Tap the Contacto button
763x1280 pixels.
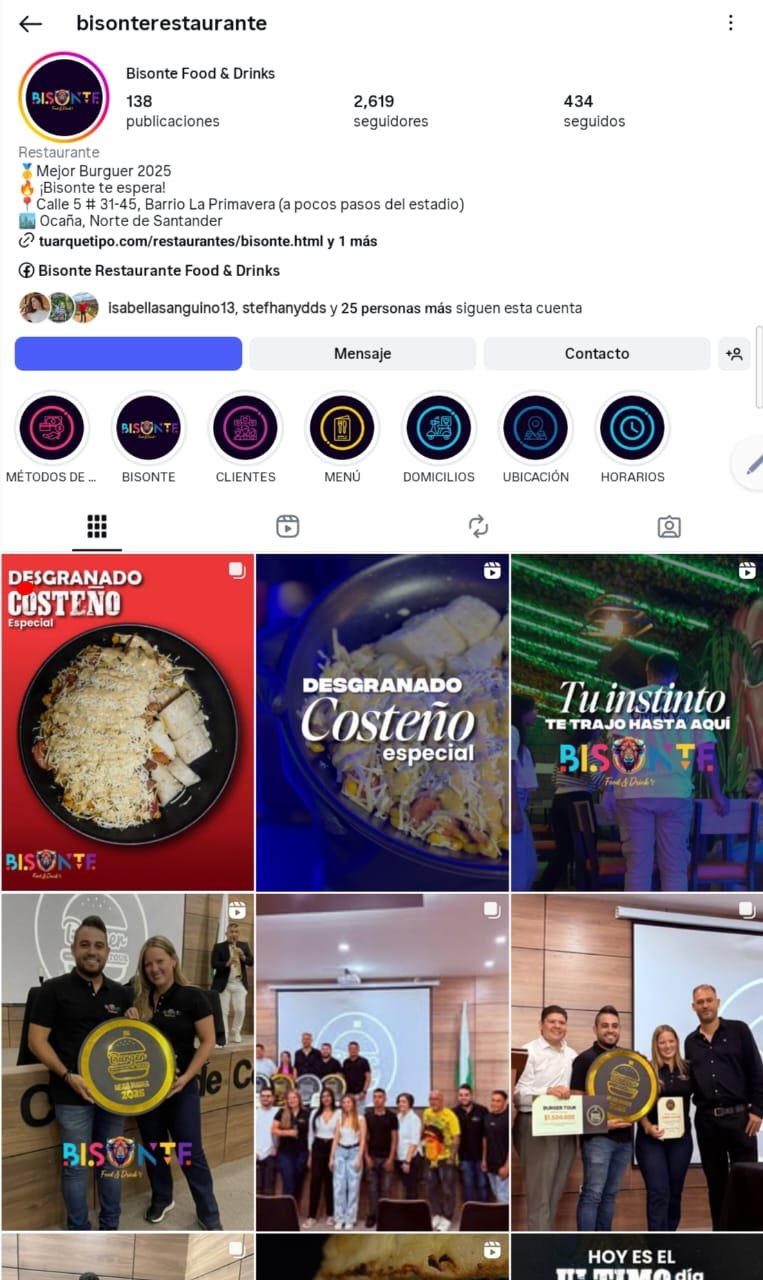click(596, 353)
